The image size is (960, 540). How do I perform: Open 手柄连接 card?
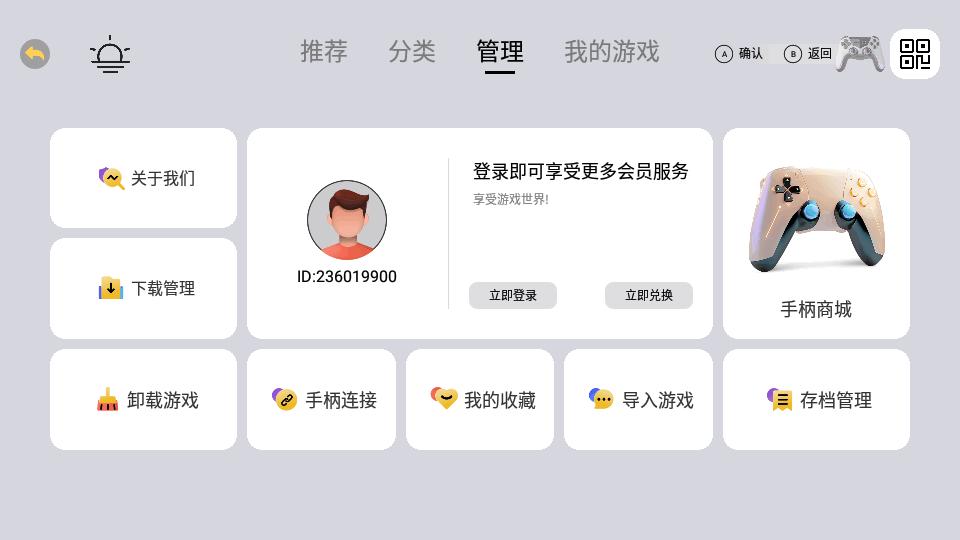tap(321, 399)
